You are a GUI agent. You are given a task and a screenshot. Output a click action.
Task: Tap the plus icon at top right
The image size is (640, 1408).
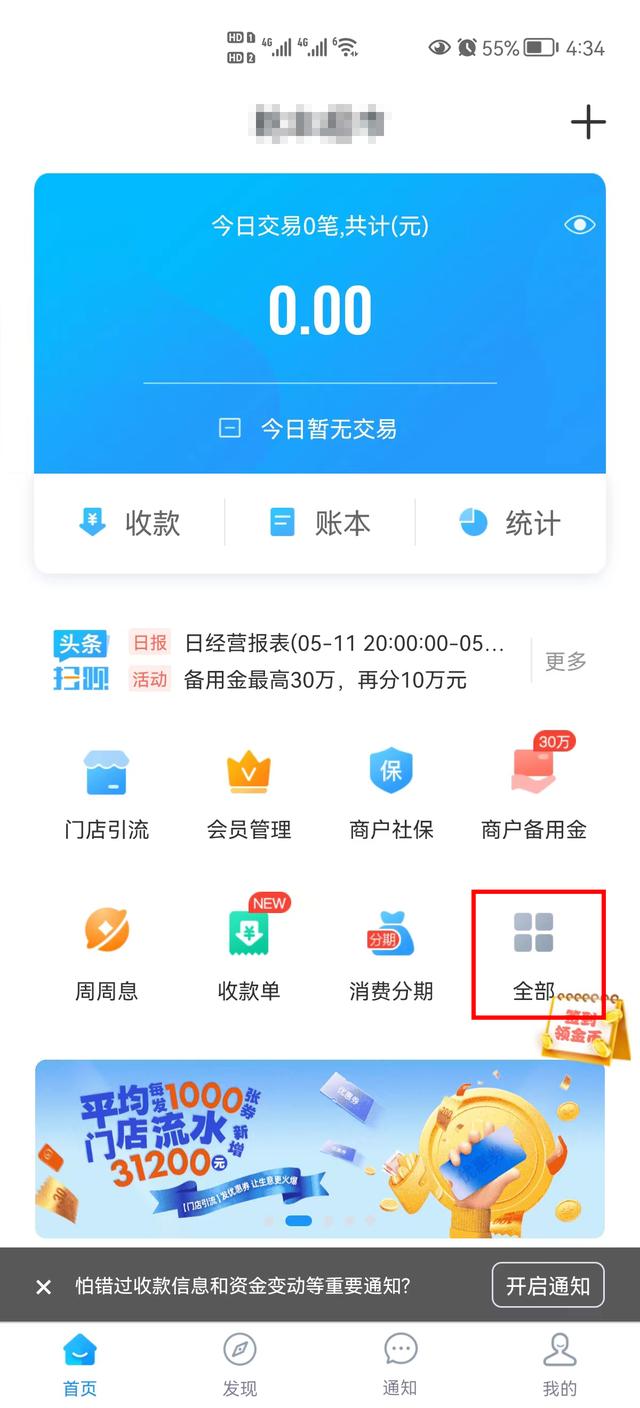point(588,122)
